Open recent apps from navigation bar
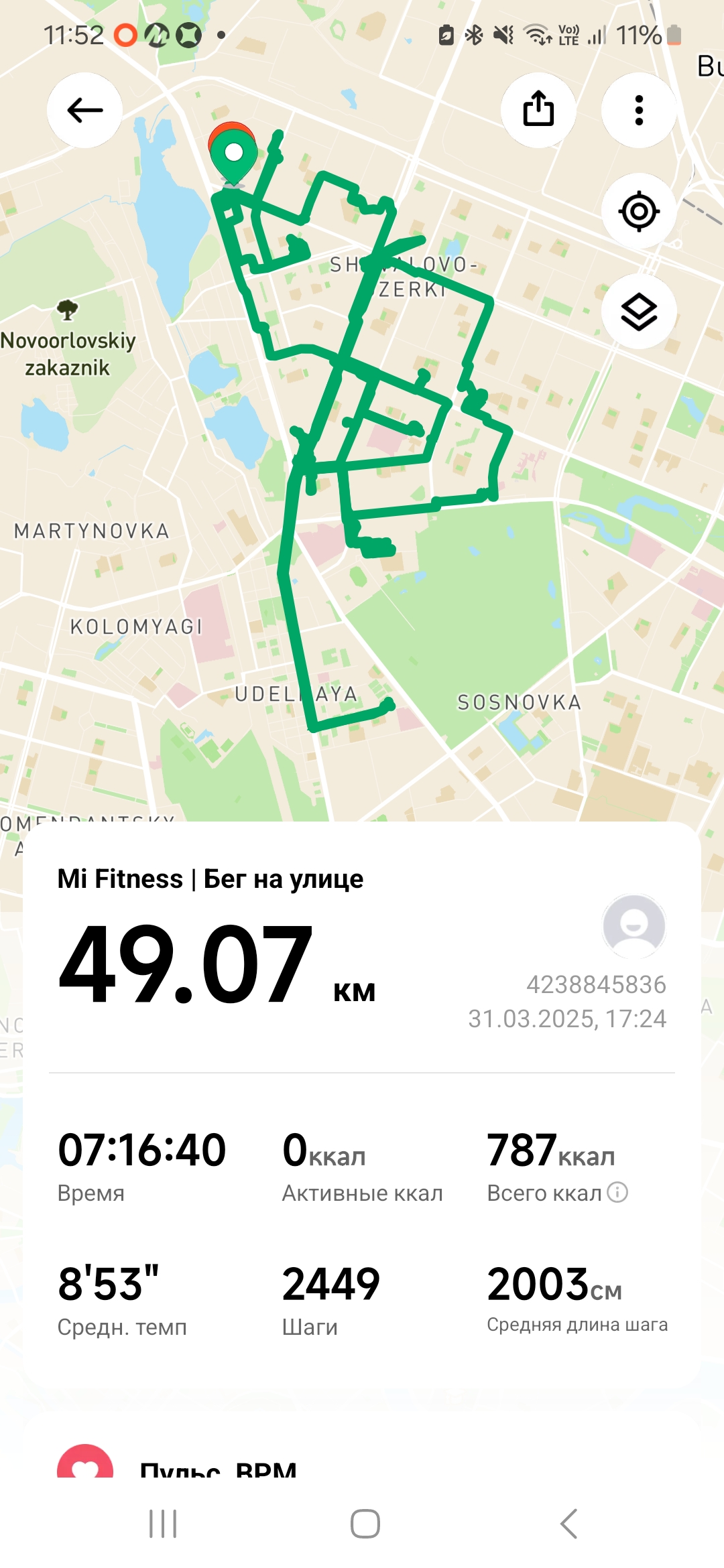 tap(163, 1524)
